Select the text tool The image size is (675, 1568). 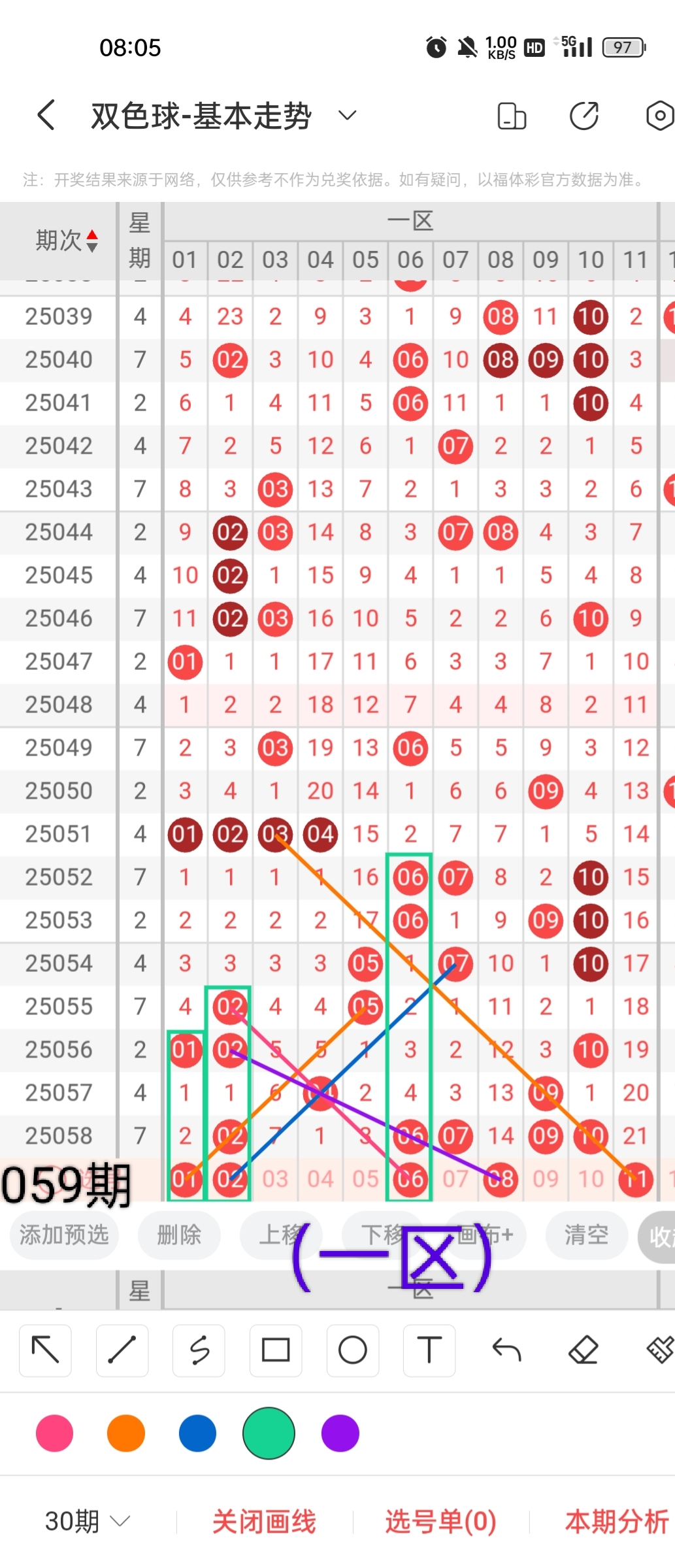pos(429,1350)
